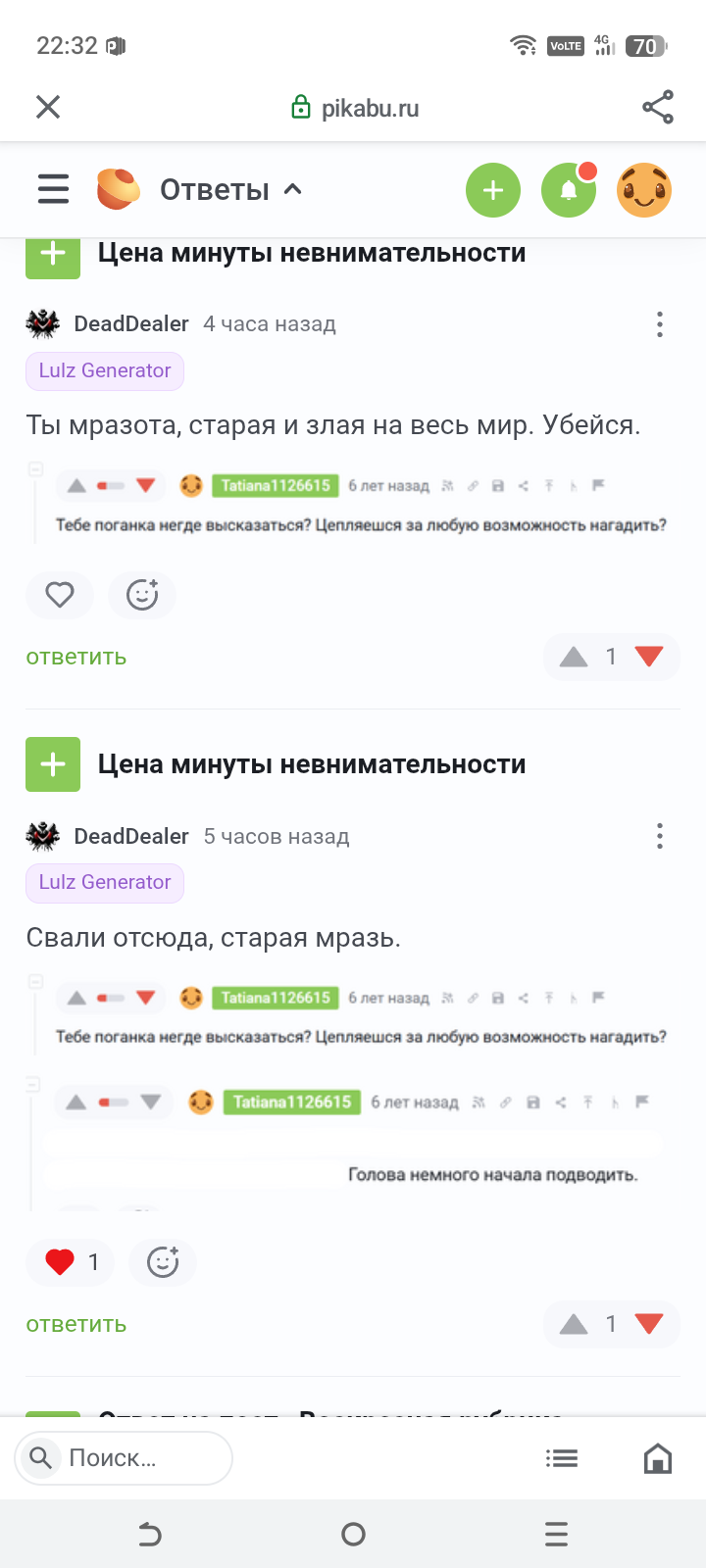
Task: Open the notifications bell
Action: pyautogui.click(x=569, y=189)
